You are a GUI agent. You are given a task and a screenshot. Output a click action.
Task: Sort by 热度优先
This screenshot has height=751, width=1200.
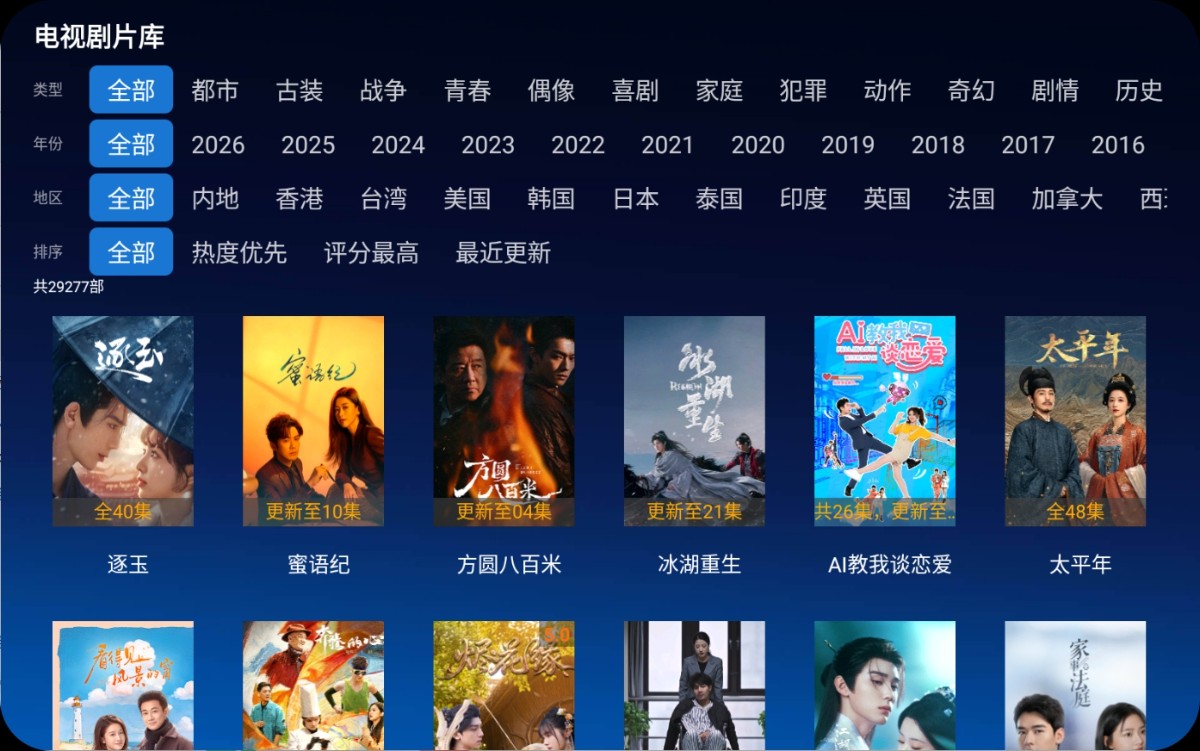click(x=239, y=253)
